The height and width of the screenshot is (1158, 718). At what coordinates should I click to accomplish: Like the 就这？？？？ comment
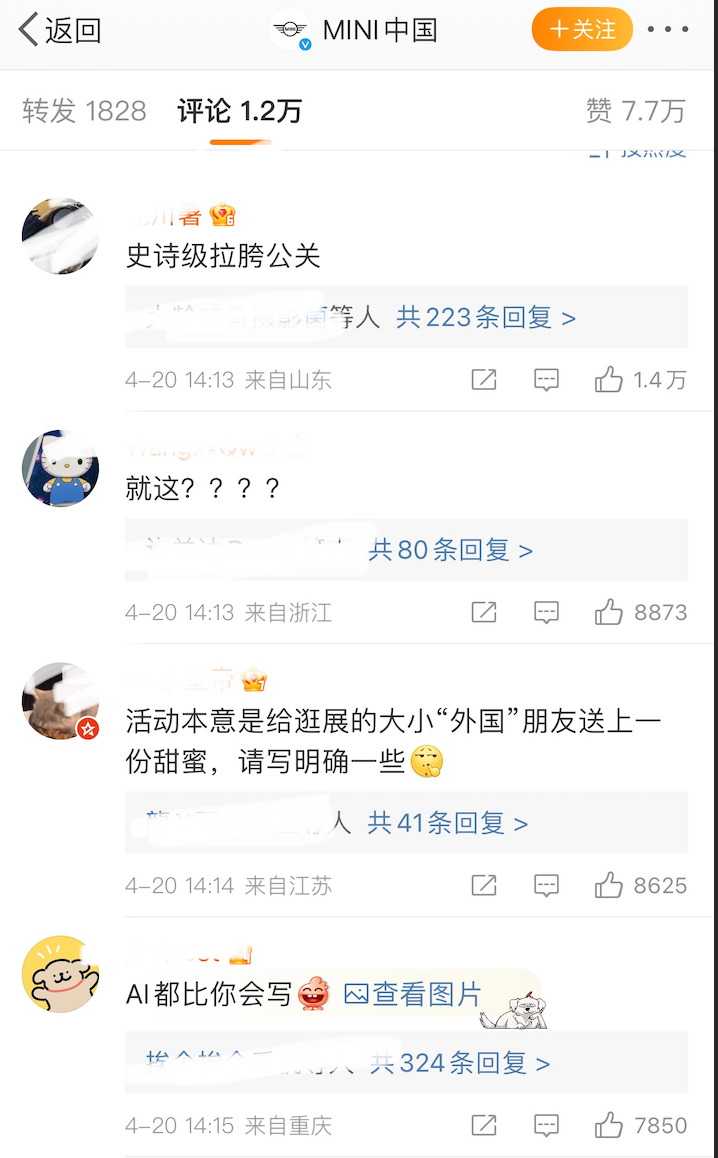click(609, 612)
